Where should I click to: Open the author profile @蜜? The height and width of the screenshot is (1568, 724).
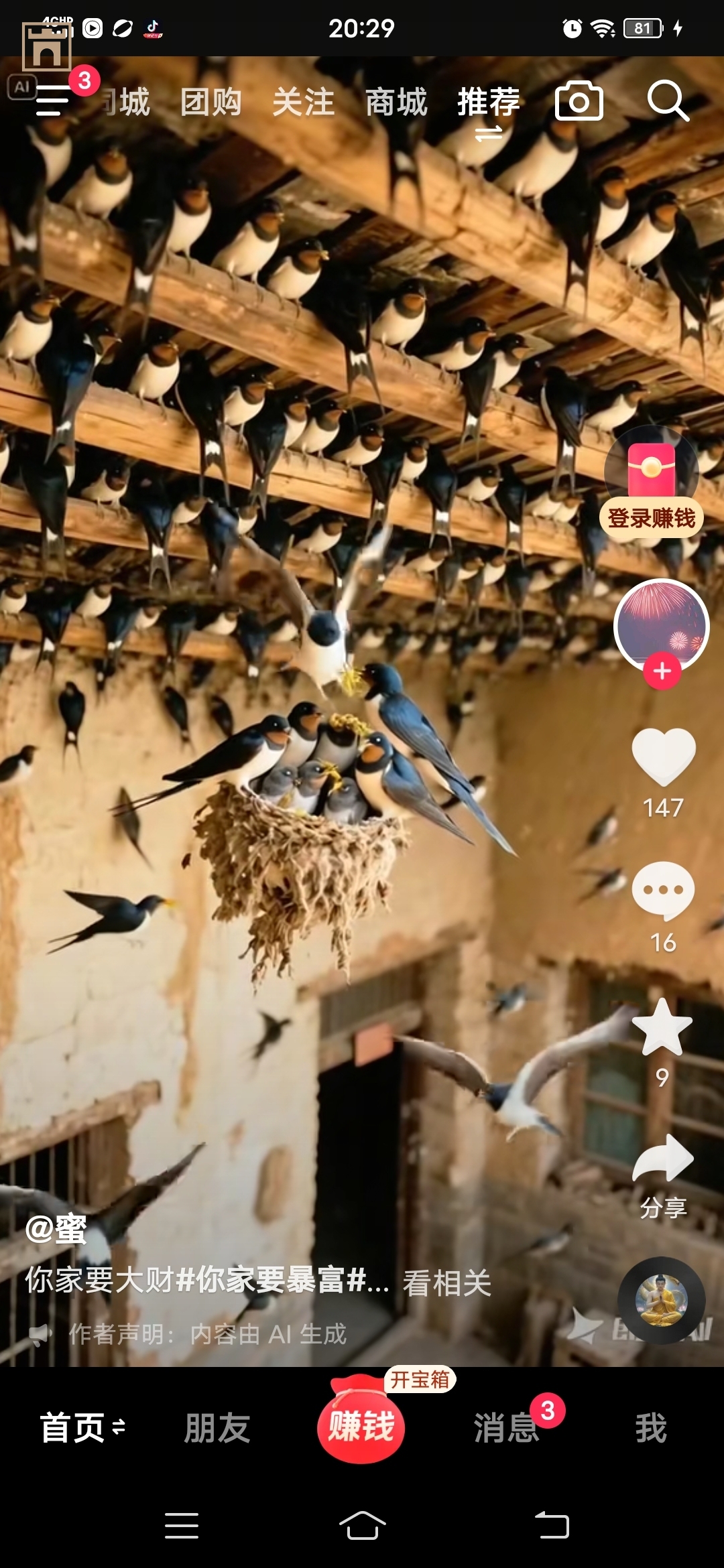pos(56,1230)
